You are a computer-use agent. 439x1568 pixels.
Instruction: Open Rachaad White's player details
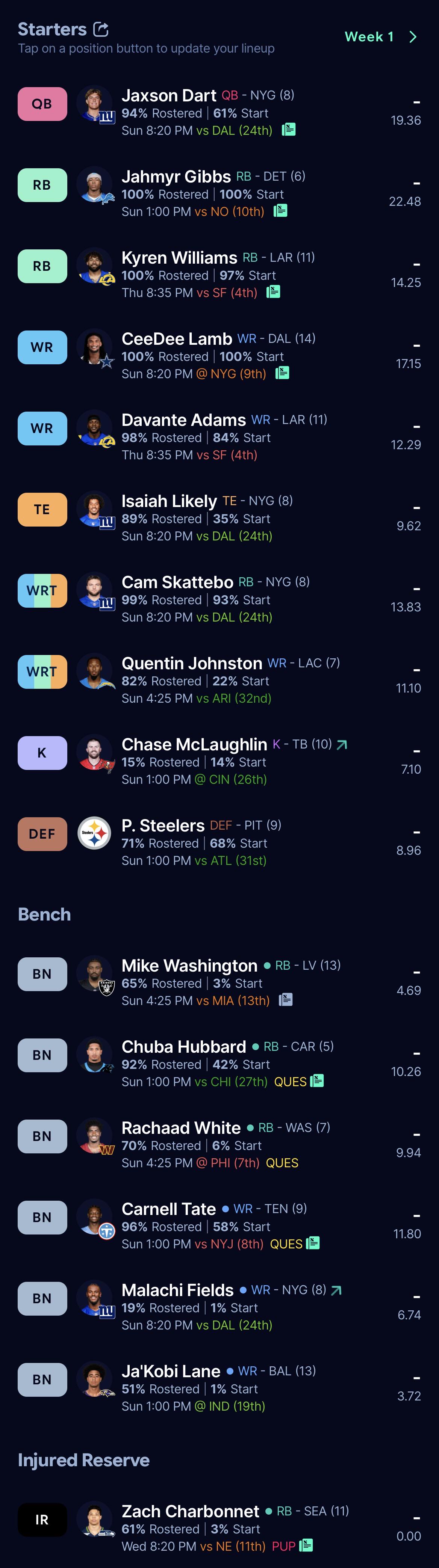coord(219,1145)
